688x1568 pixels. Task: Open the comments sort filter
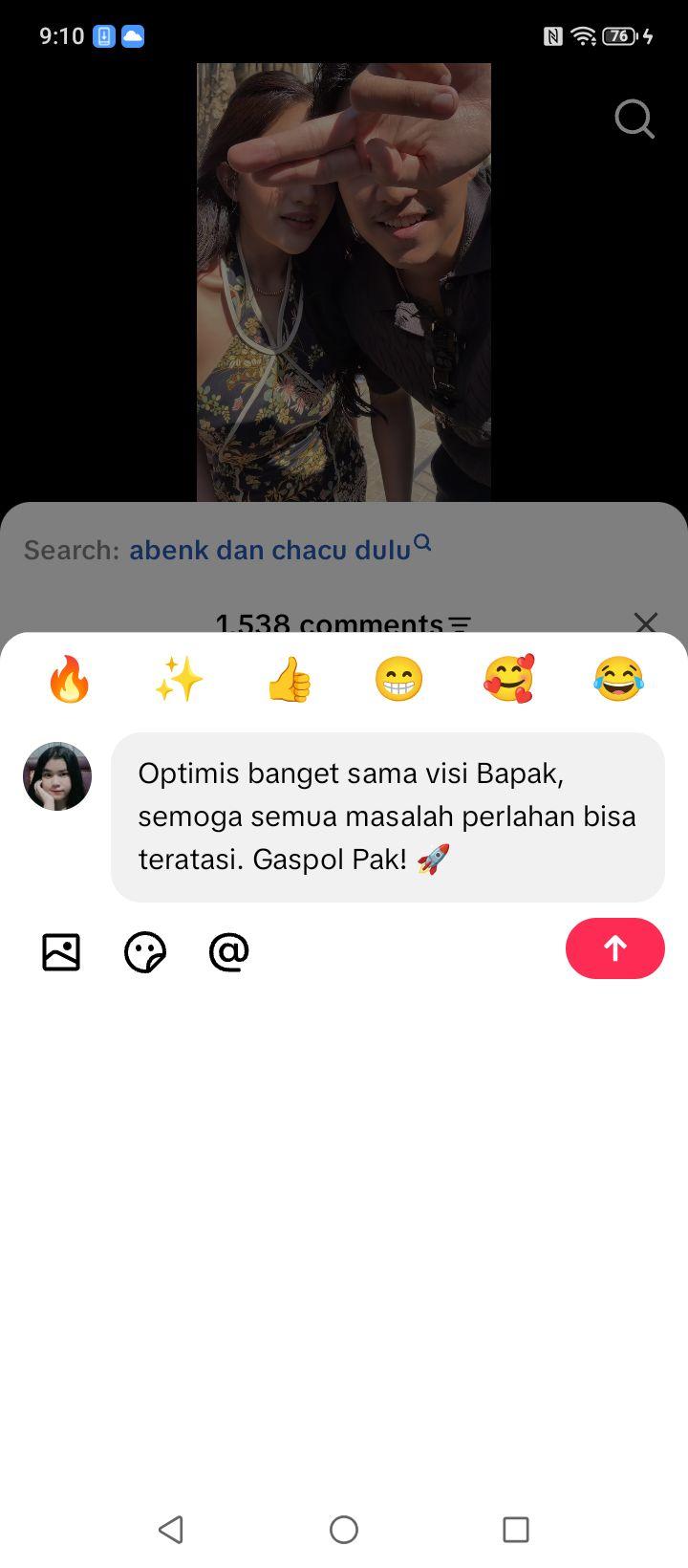[460, 624]
